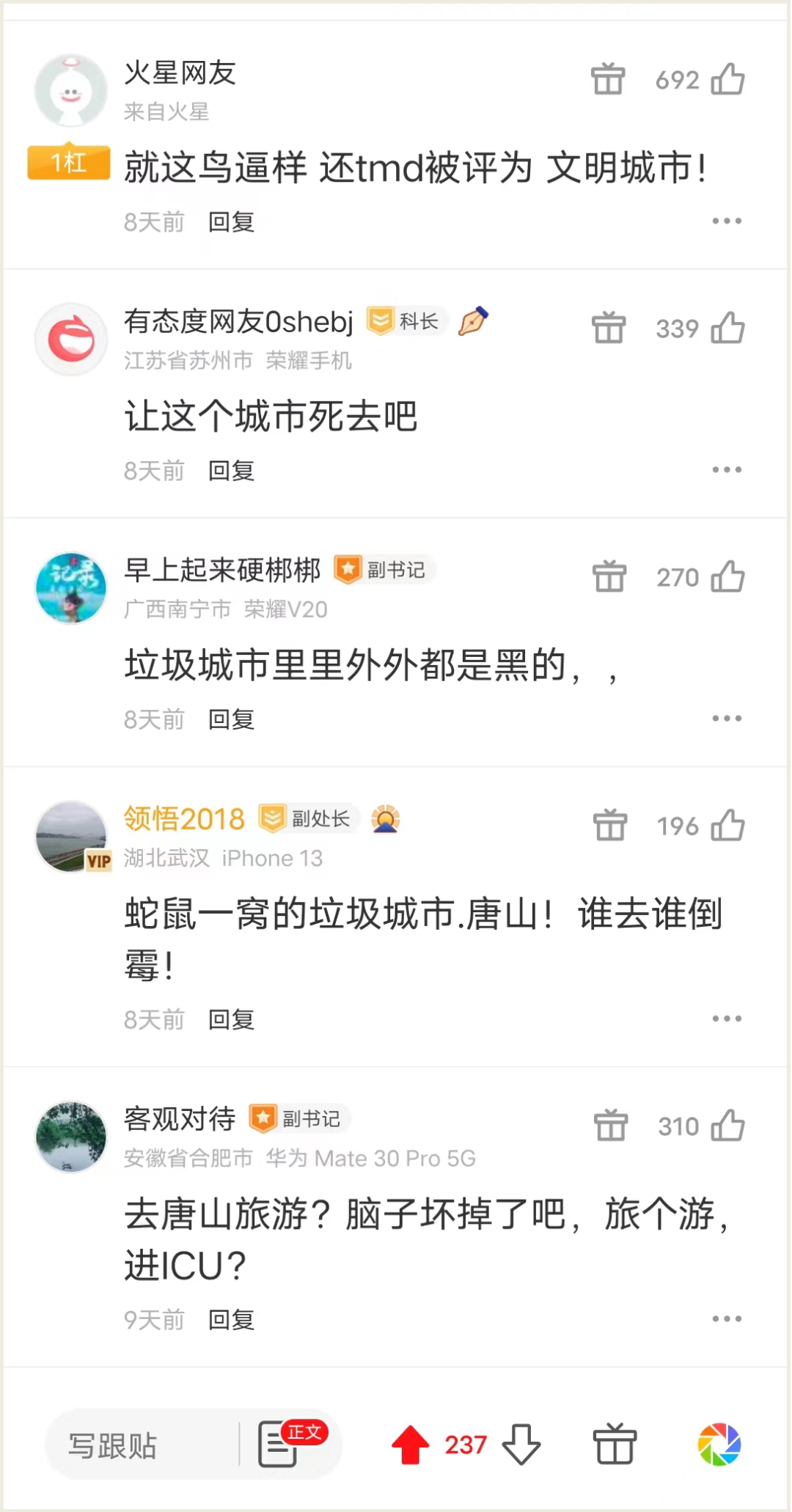Upvote the article with red arrow

pos(411,1445)
